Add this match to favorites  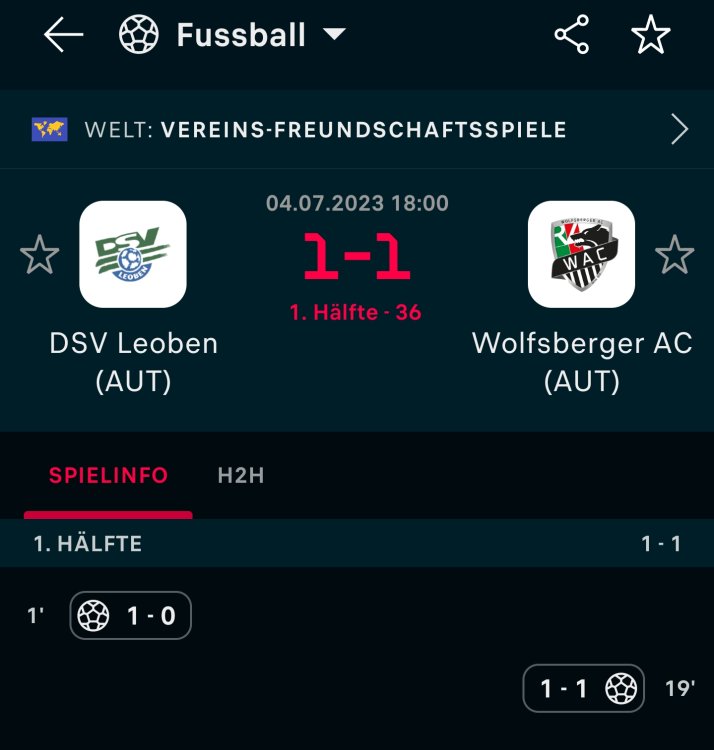point(650,36)
